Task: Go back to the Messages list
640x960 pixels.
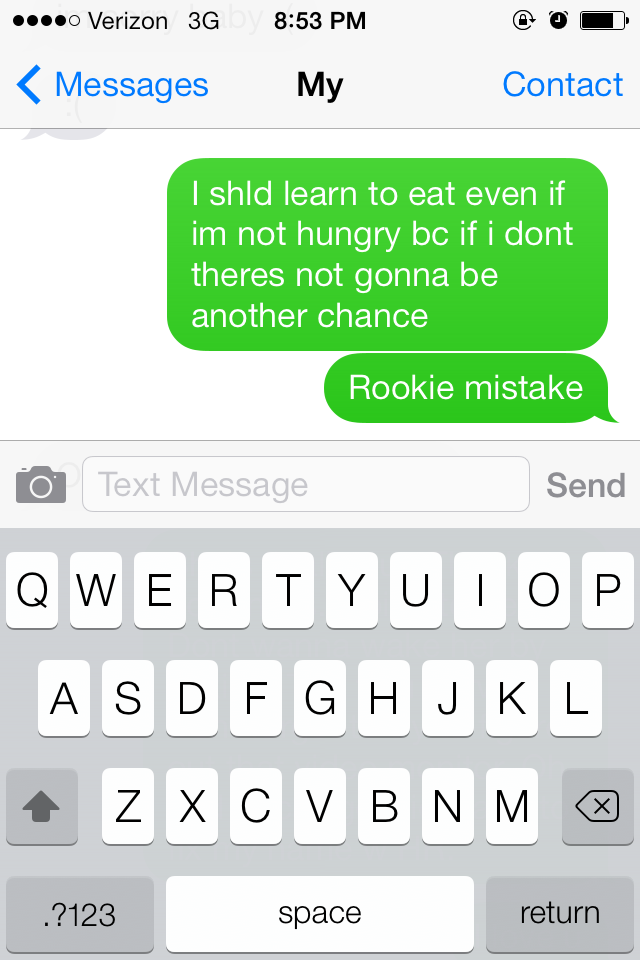Action: click(112, 85)
